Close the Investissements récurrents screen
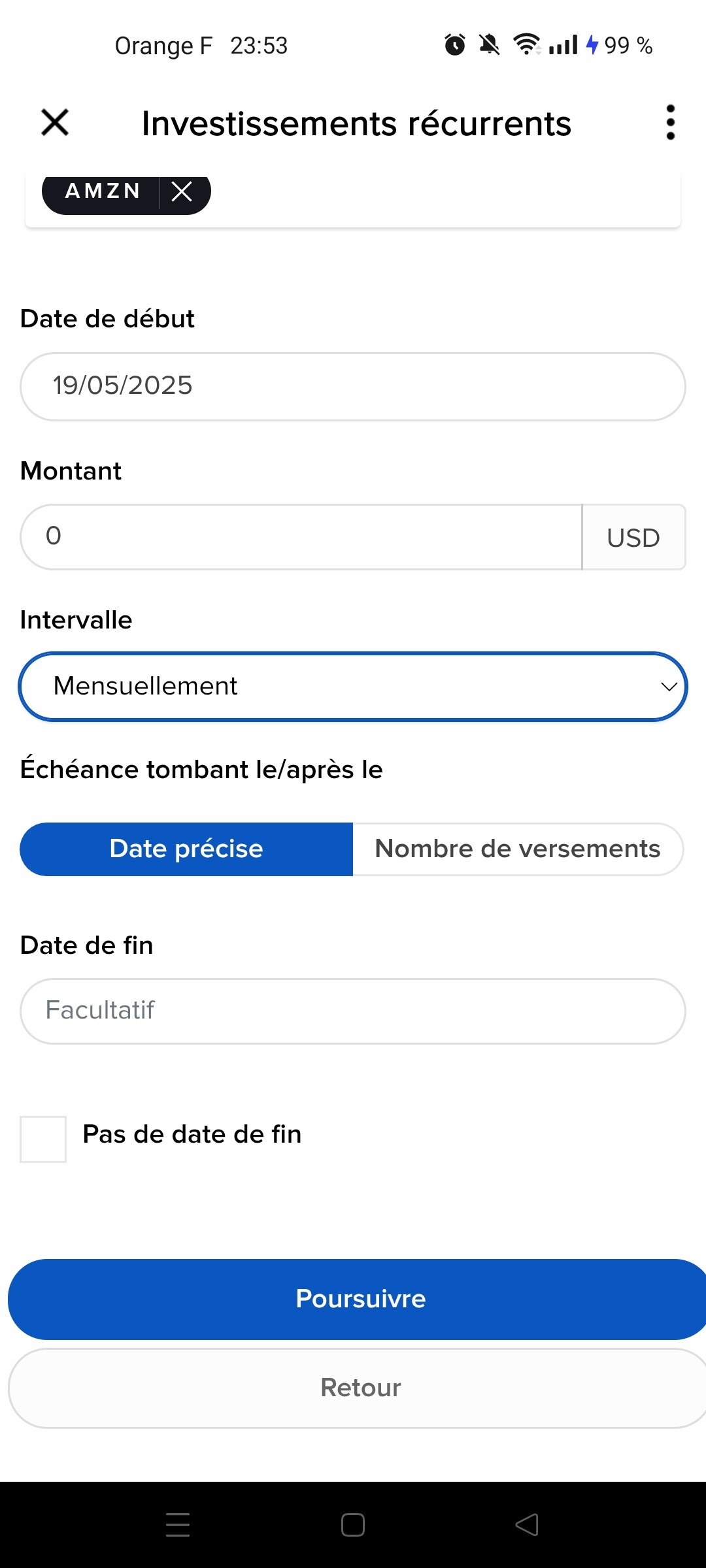The height and width of the screenshot is (1568, 706). (55, 122)
